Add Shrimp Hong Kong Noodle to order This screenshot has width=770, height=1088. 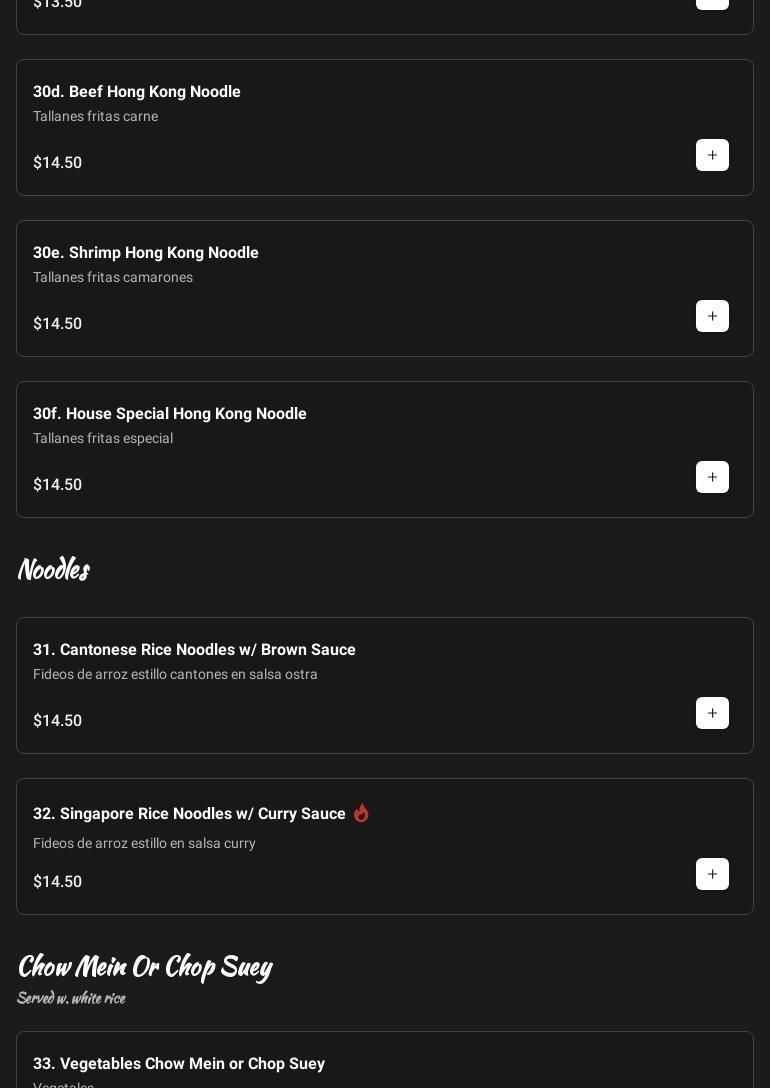coord(712,316)
